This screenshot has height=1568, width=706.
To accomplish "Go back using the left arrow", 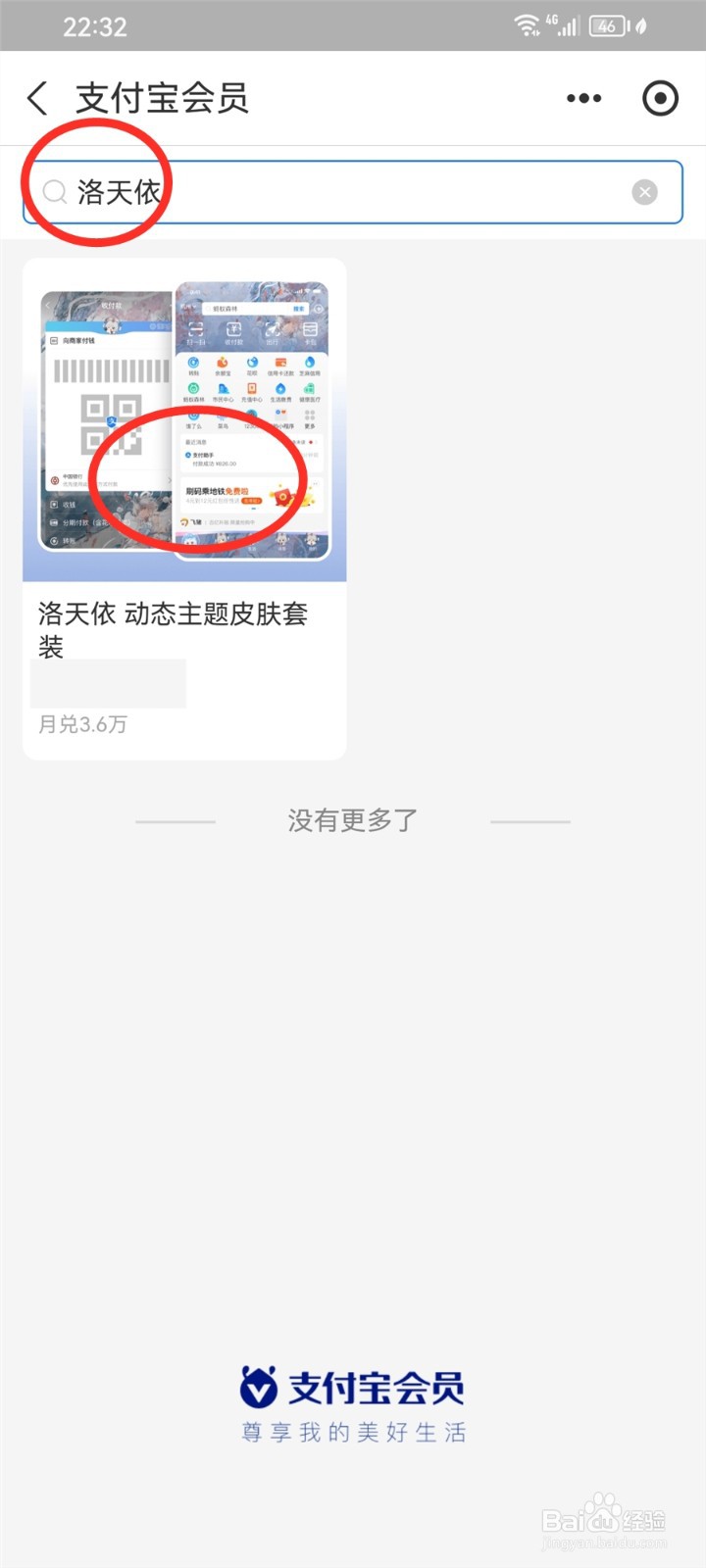I will [x=37, y=98].
